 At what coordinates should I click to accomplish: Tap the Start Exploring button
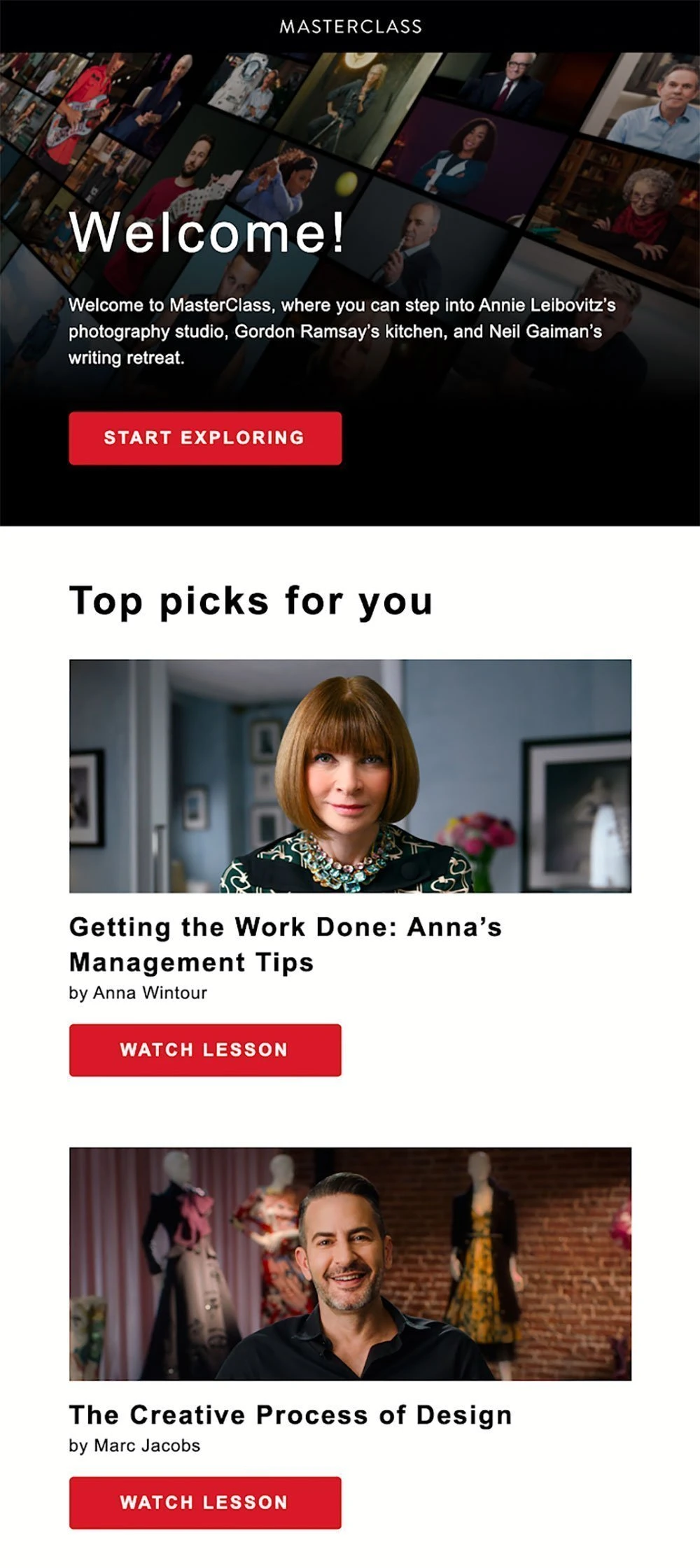[x=205, y=438]
